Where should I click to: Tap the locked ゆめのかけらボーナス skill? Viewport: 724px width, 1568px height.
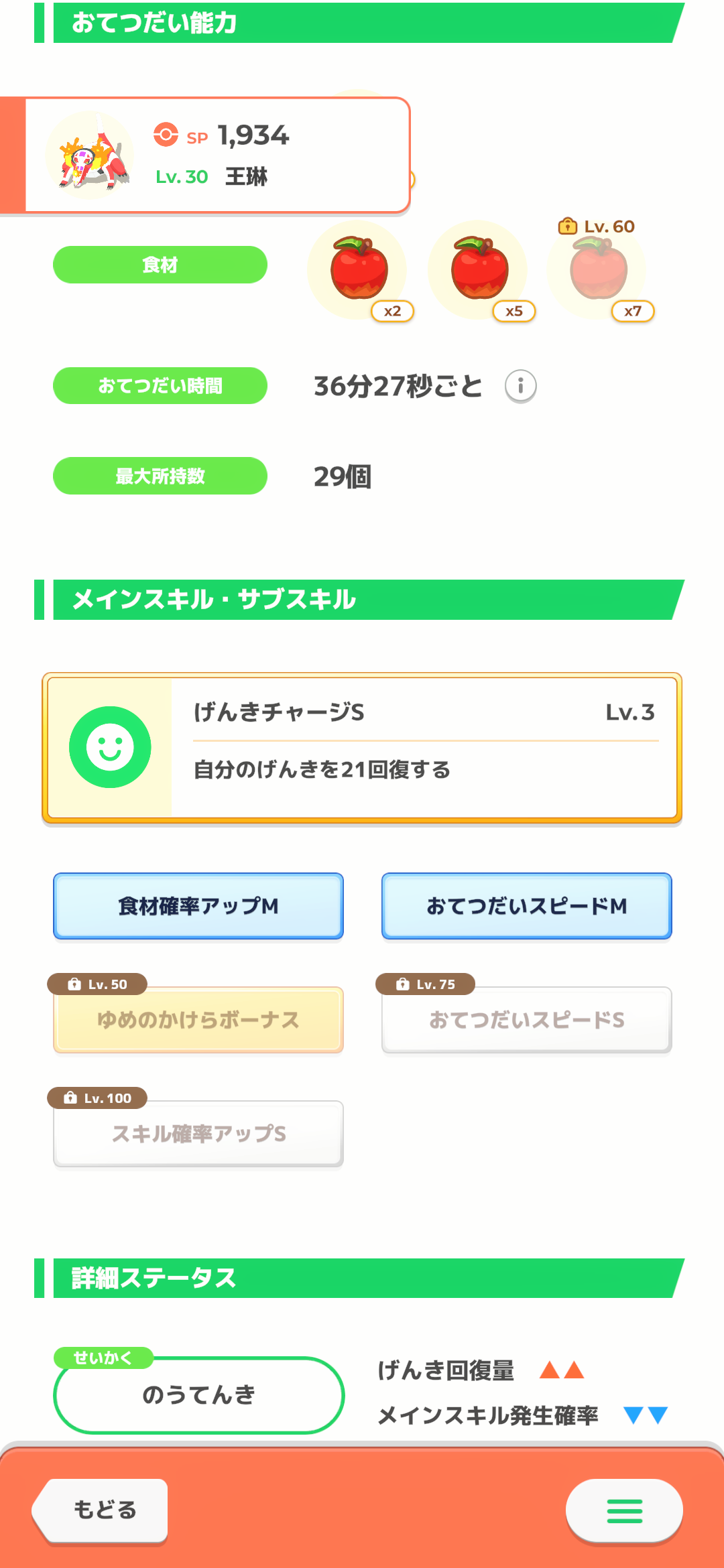pos(198,1020)
